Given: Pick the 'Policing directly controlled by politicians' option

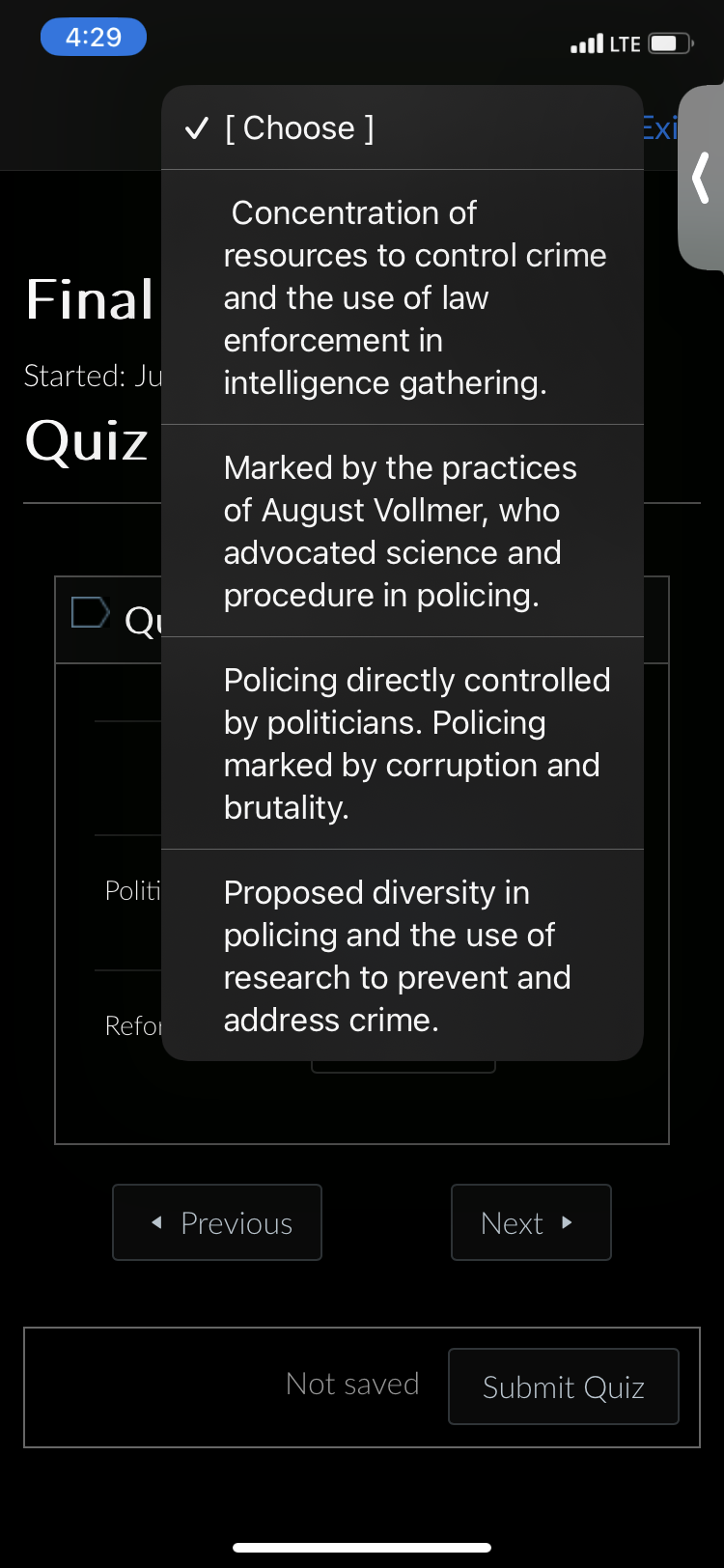Looking at the screenshot, I should (403, 742).
